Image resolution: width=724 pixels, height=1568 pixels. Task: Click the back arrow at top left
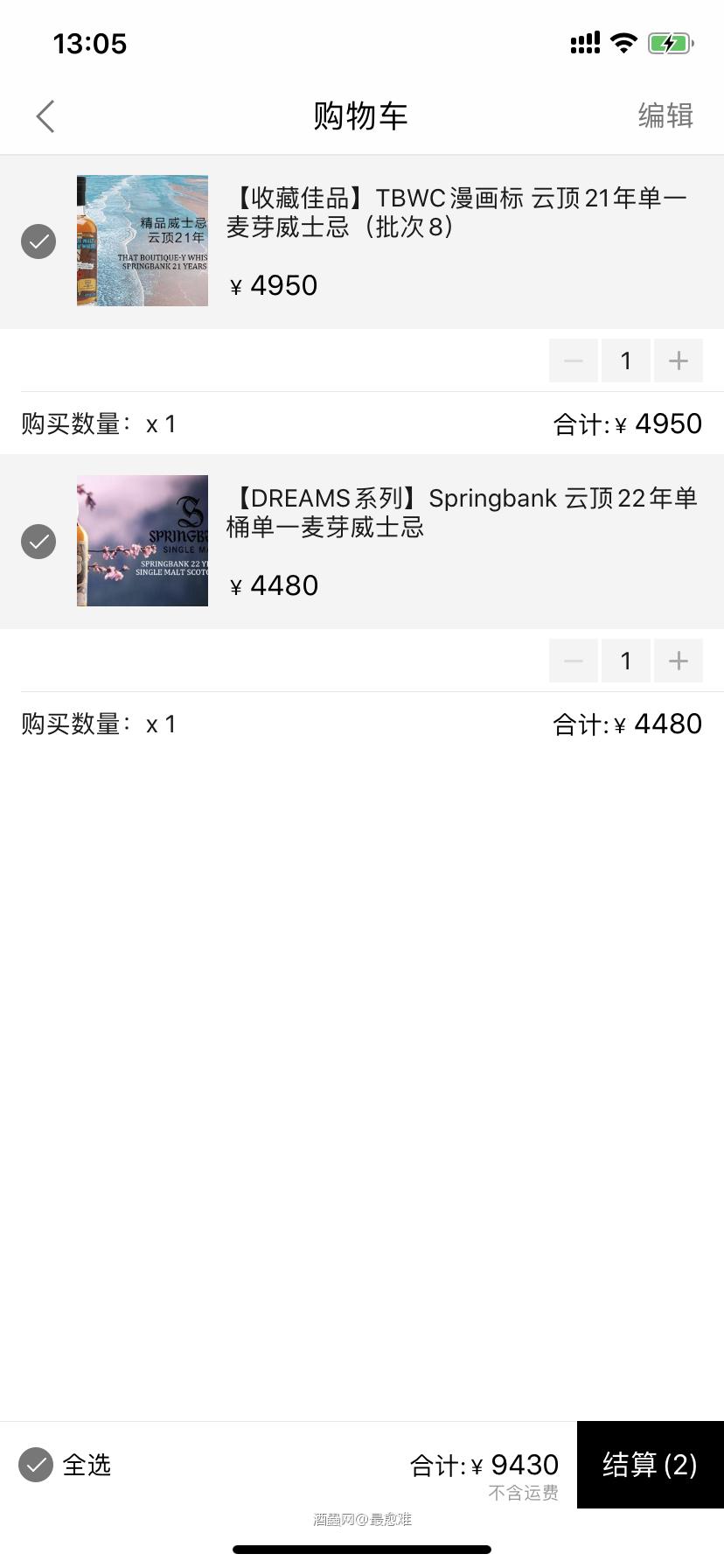pyautogui.click(x=45, y=115)
